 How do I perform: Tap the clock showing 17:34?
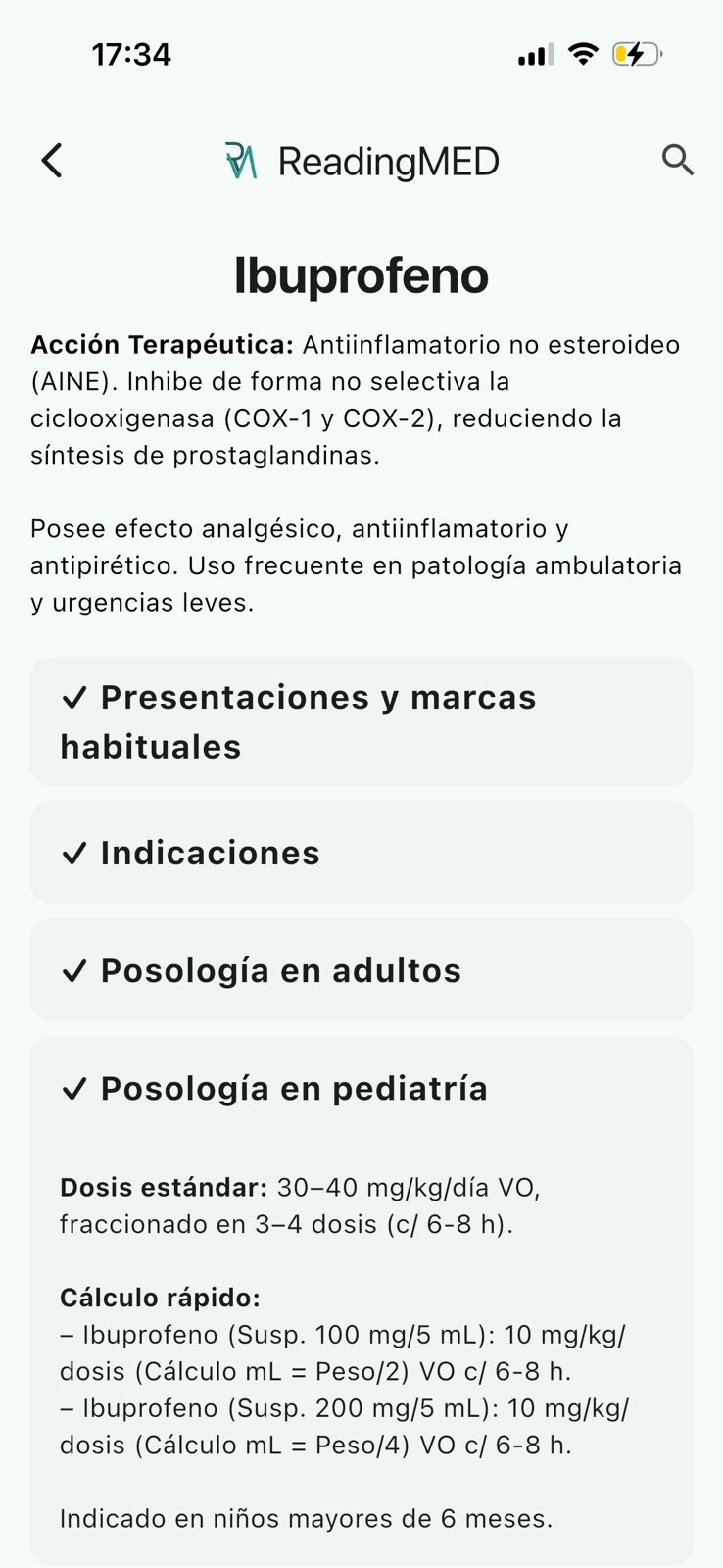(134, 54)
